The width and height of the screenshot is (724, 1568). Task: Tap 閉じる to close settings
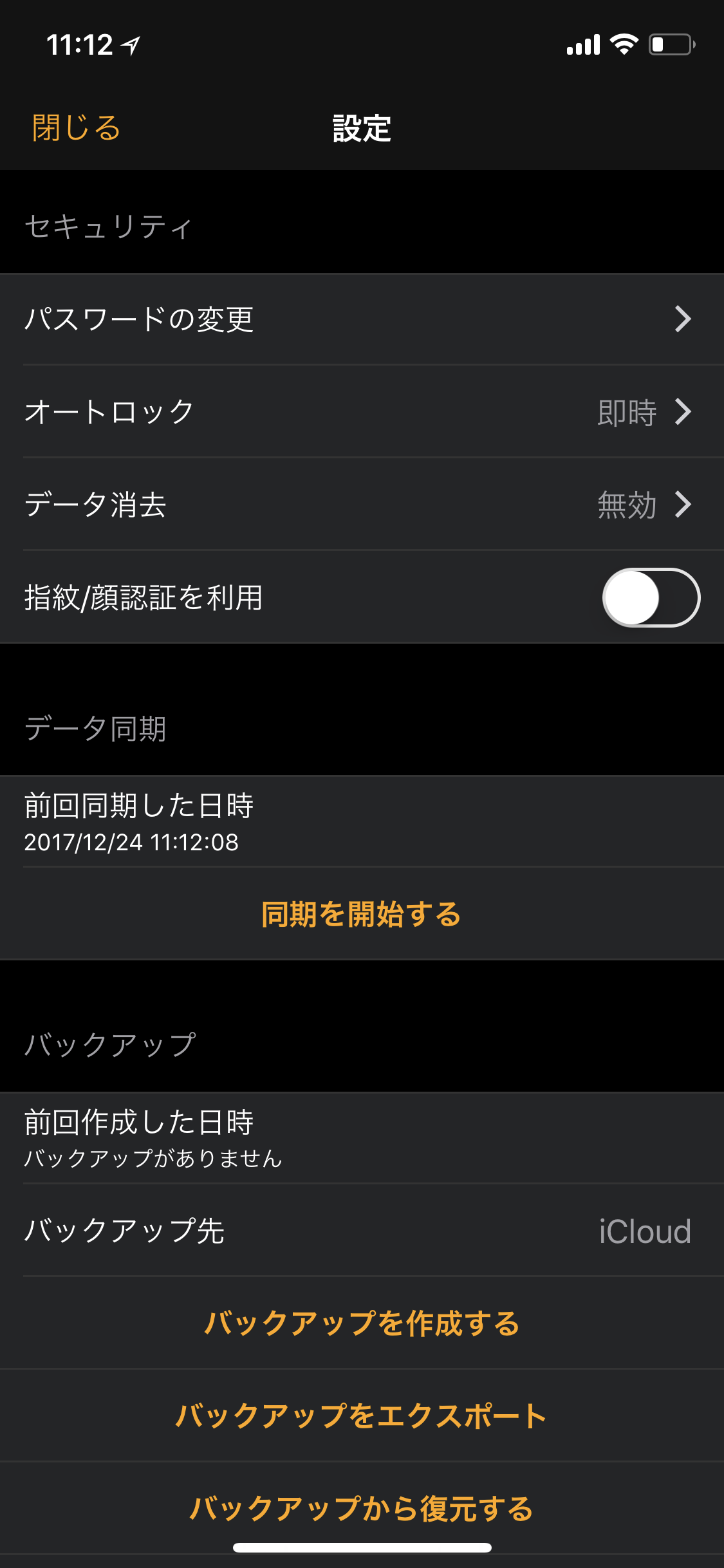coord(77,127)
